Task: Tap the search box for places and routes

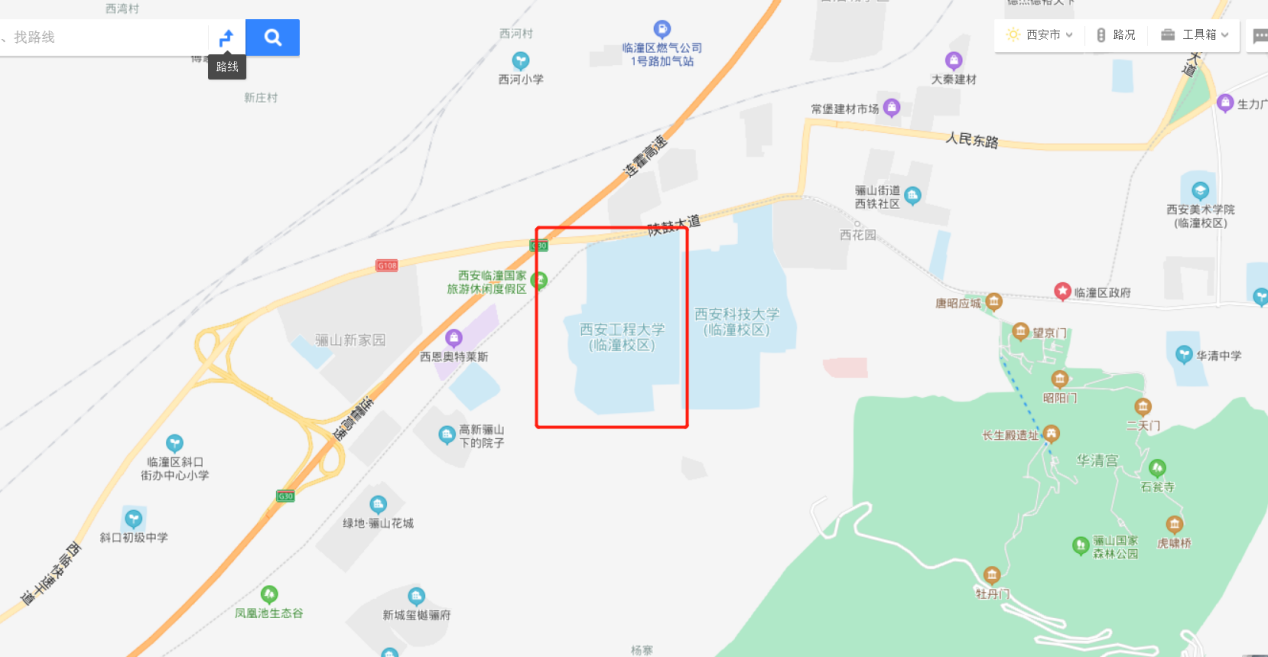Action: pos(100,38)
